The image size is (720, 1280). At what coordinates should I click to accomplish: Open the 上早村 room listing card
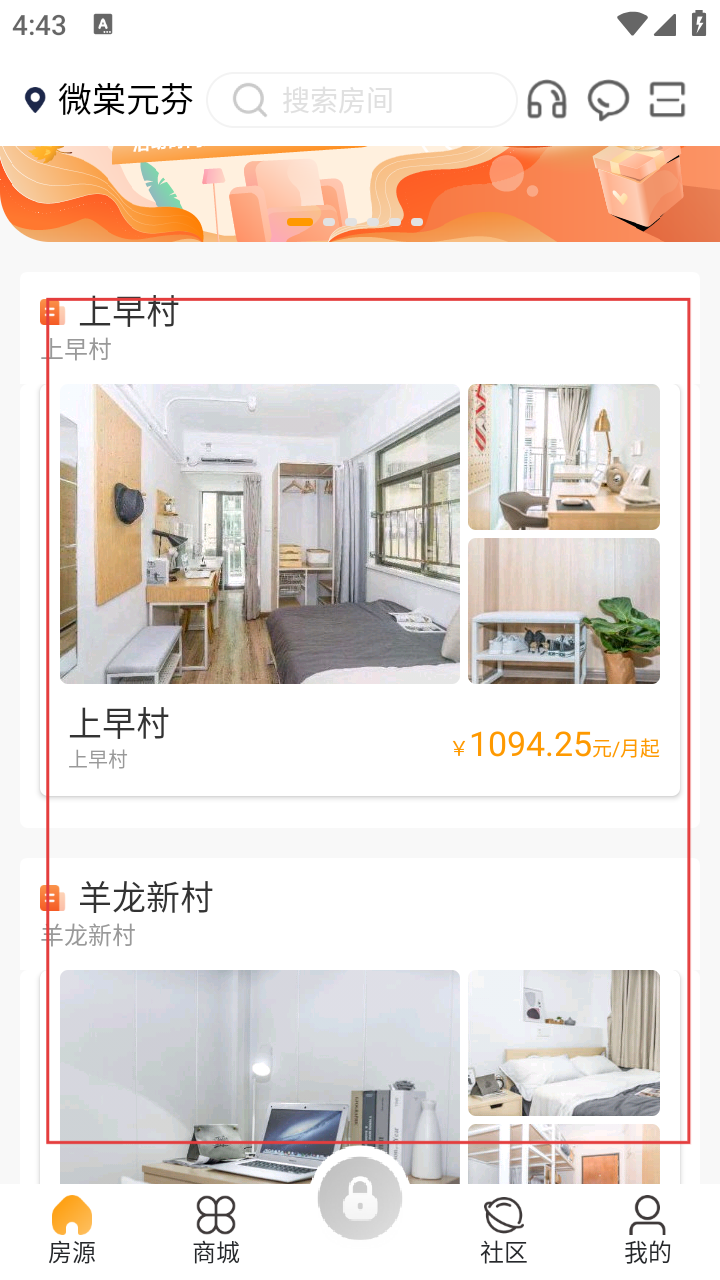click(x=360, y=590)
